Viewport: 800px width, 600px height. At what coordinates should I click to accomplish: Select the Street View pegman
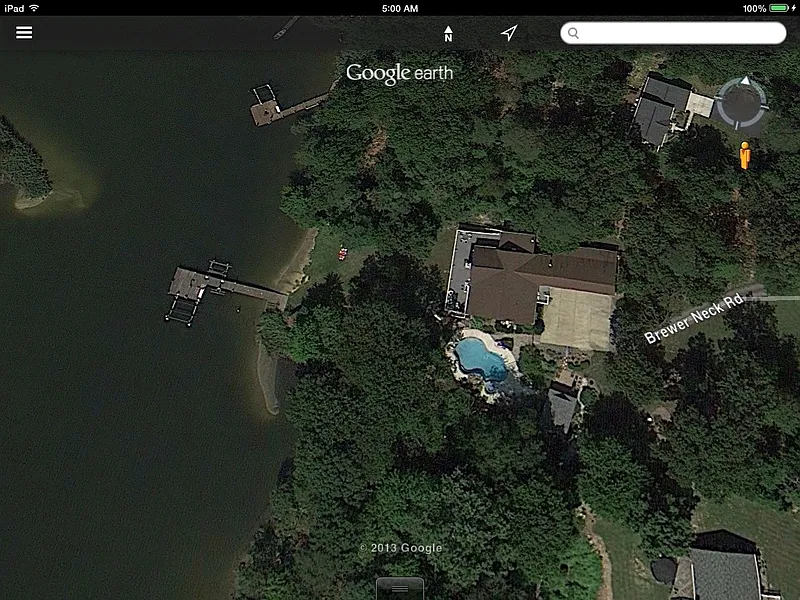[745, 155]
